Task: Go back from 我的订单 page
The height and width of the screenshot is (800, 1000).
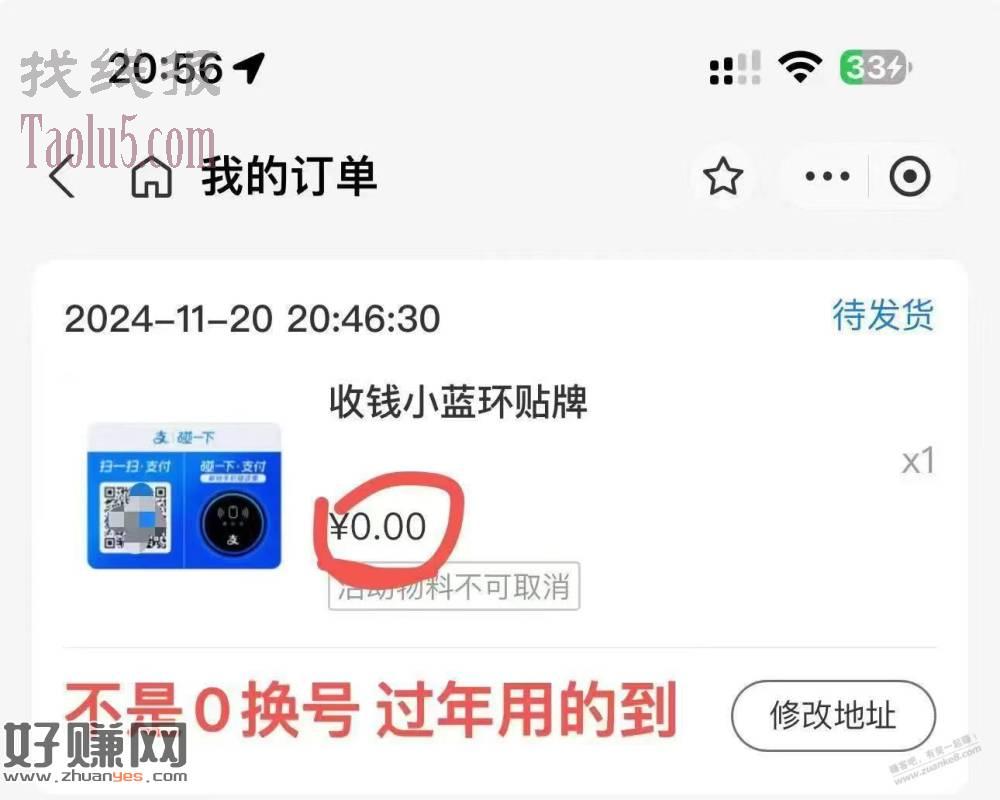Action: [x=62, y=178]
